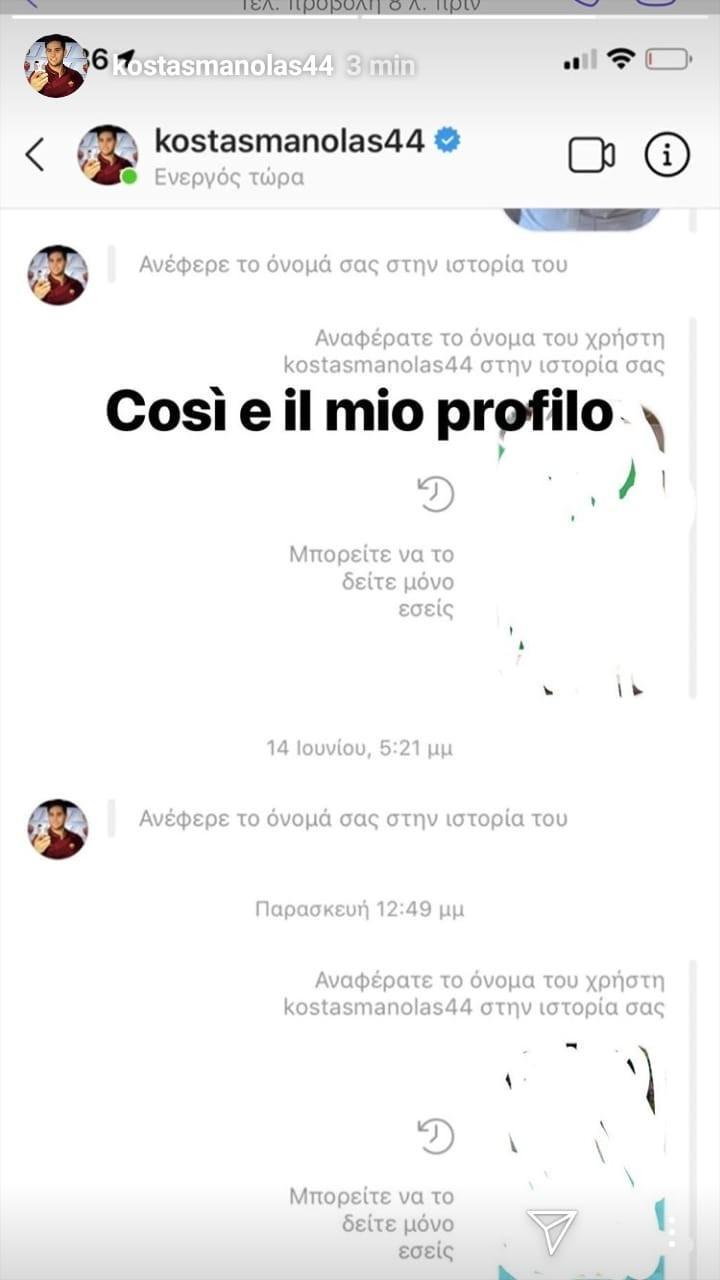Open kostasmanolas44 profile from story avatar

click(55, 66)
